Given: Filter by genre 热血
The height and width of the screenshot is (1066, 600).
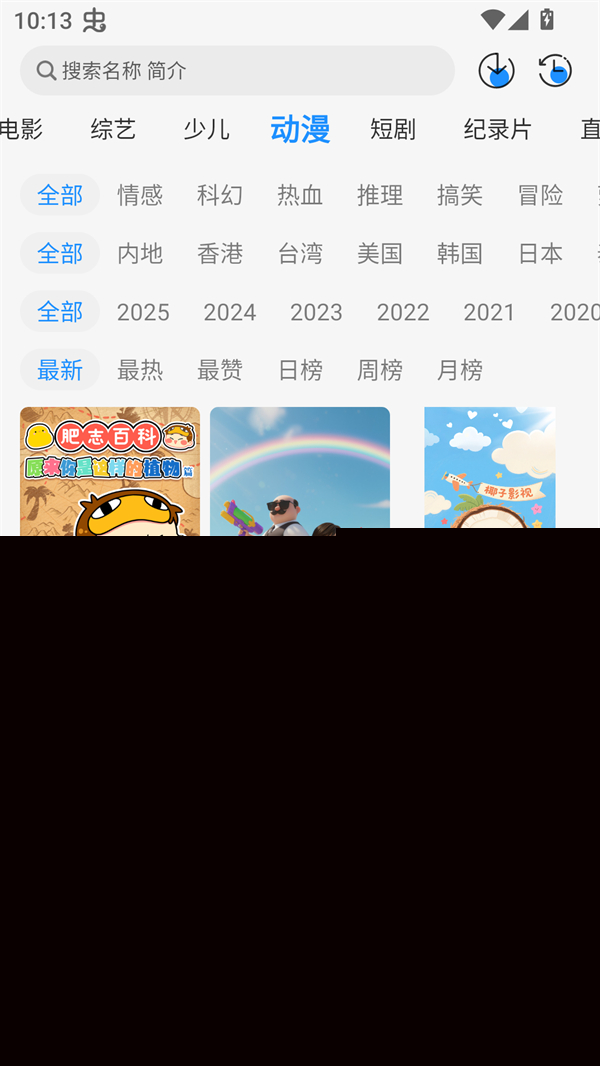Looking at the screenshot, I should [300, 195].
